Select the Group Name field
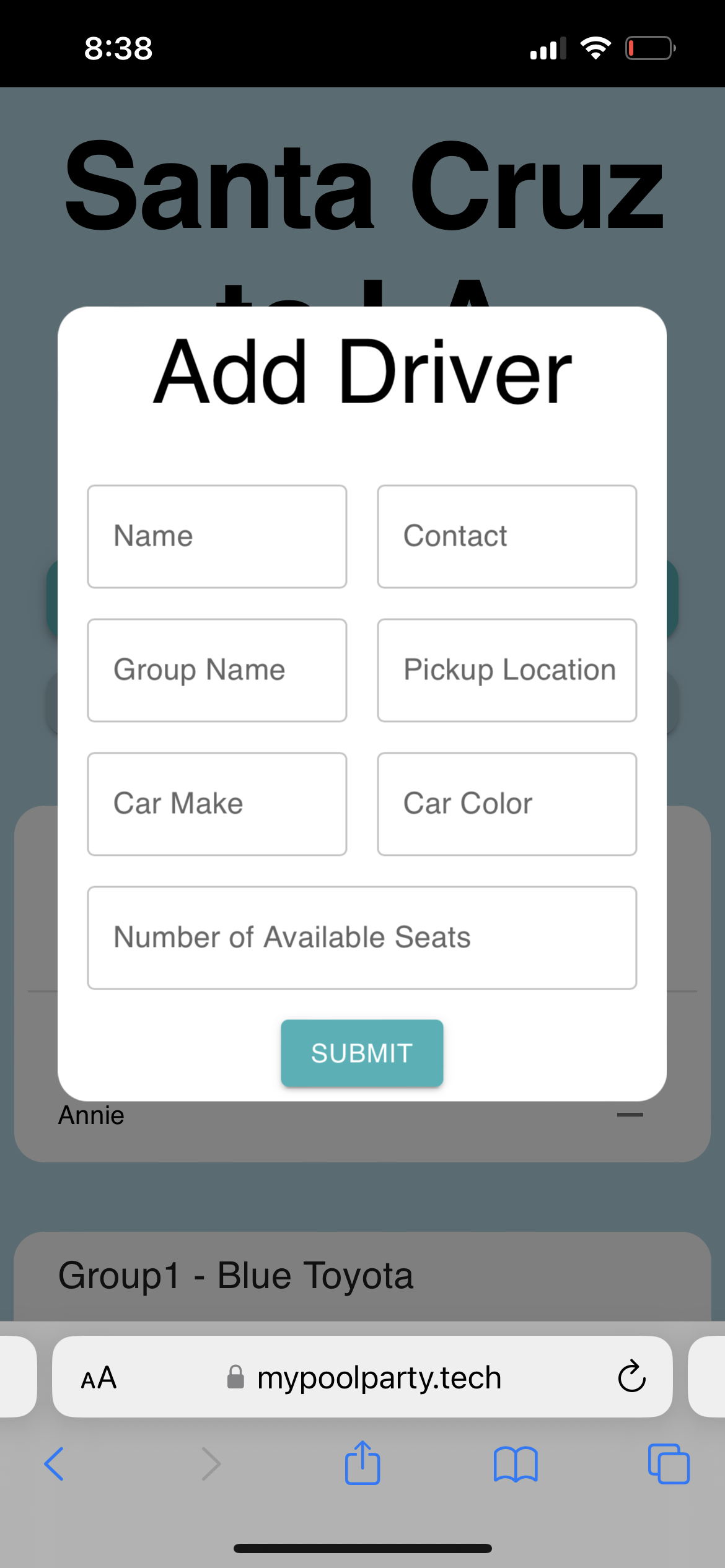Viewport: 725px width, 1568px height. pyautogui.click(x=217, y=670)
